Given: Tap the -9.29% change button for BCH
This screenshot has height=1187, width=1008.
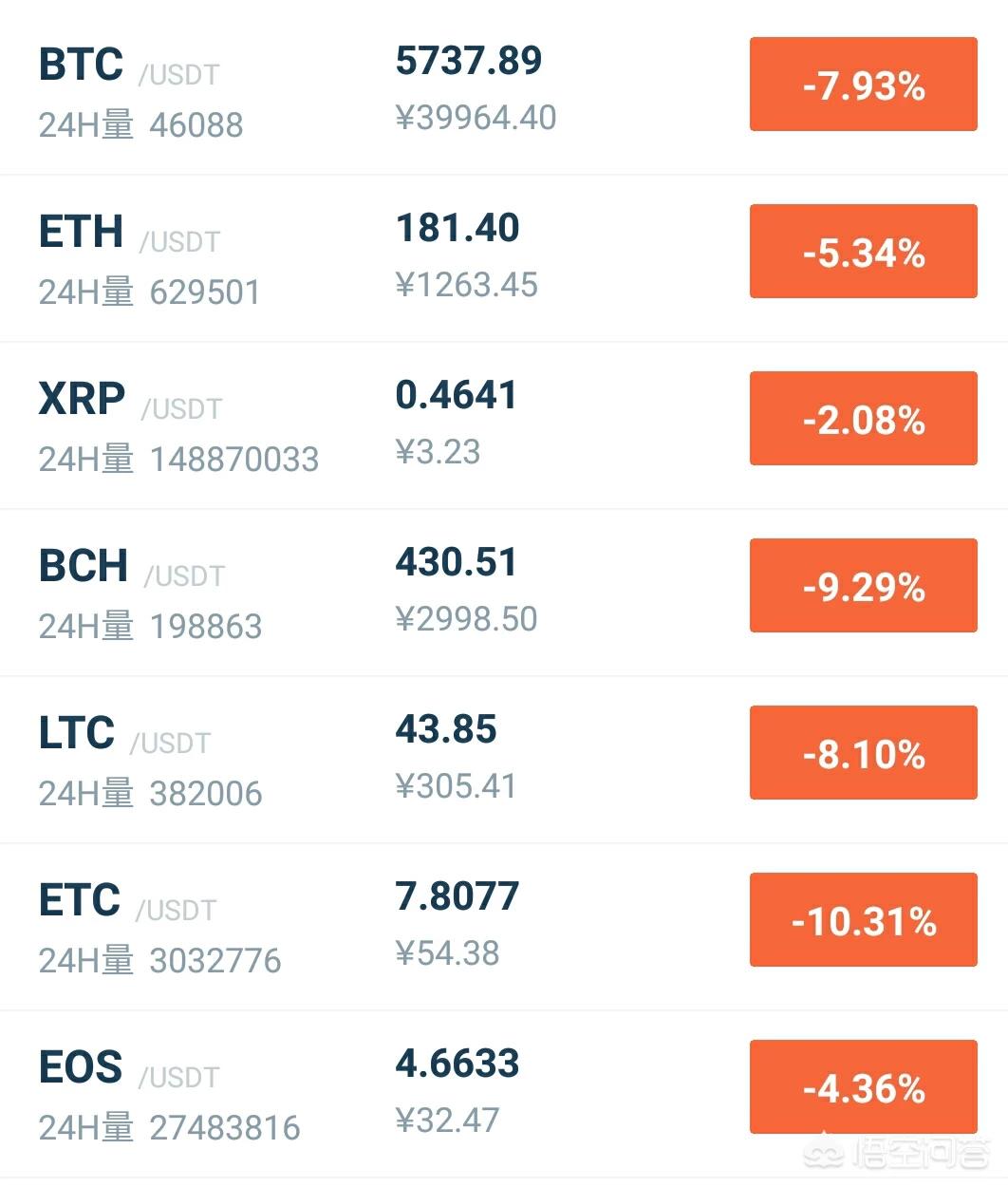Looking at the screenshot, I should (863, 586).
